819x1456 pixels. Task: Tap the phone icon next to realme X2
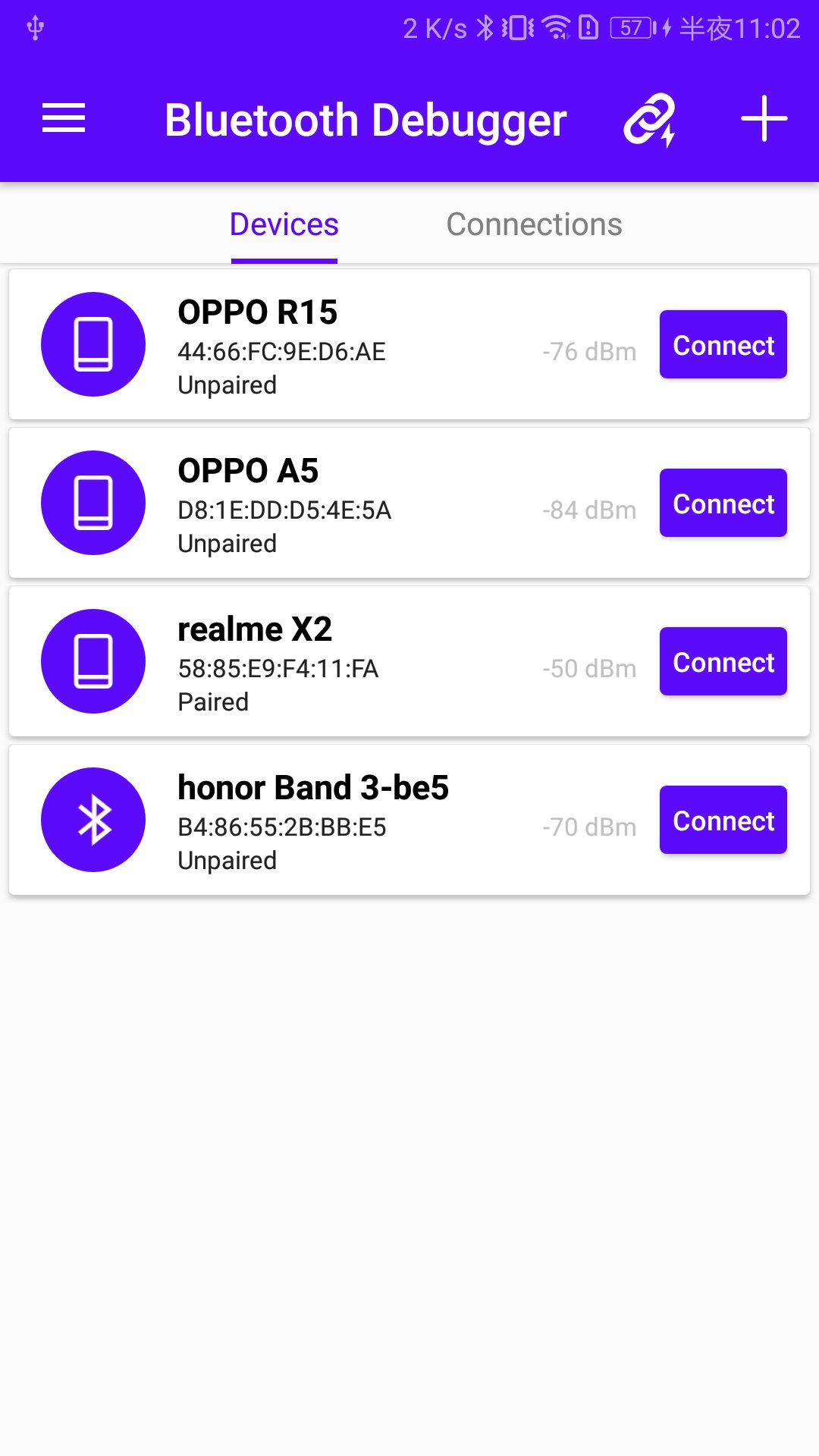93,661
